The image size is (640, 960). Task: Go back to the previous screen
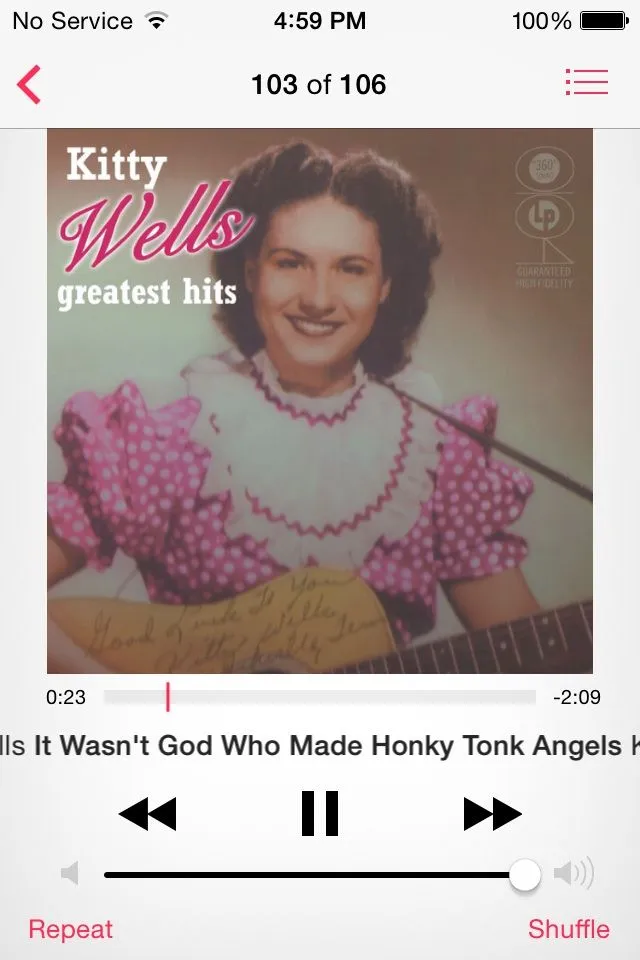(x=29, y=85)
